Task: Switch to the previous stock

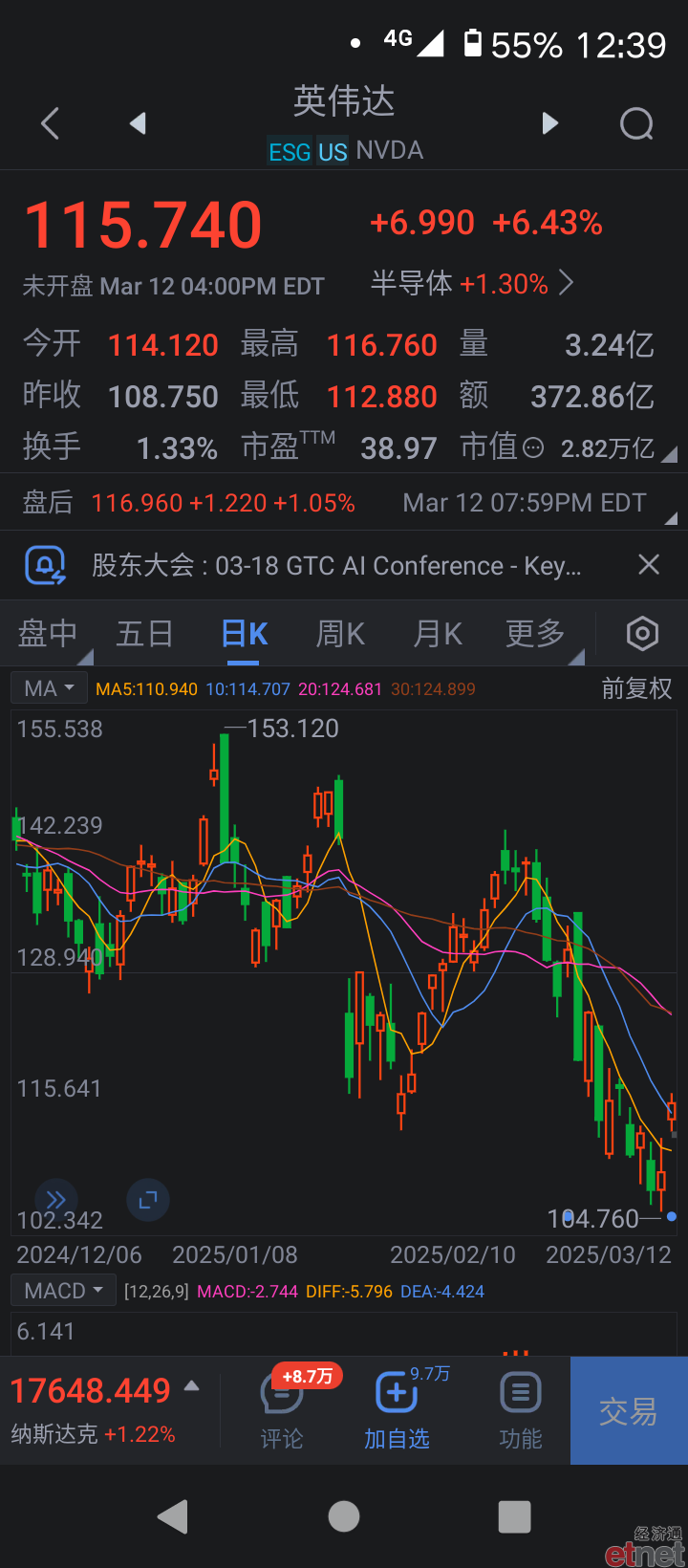Action: 138,123
